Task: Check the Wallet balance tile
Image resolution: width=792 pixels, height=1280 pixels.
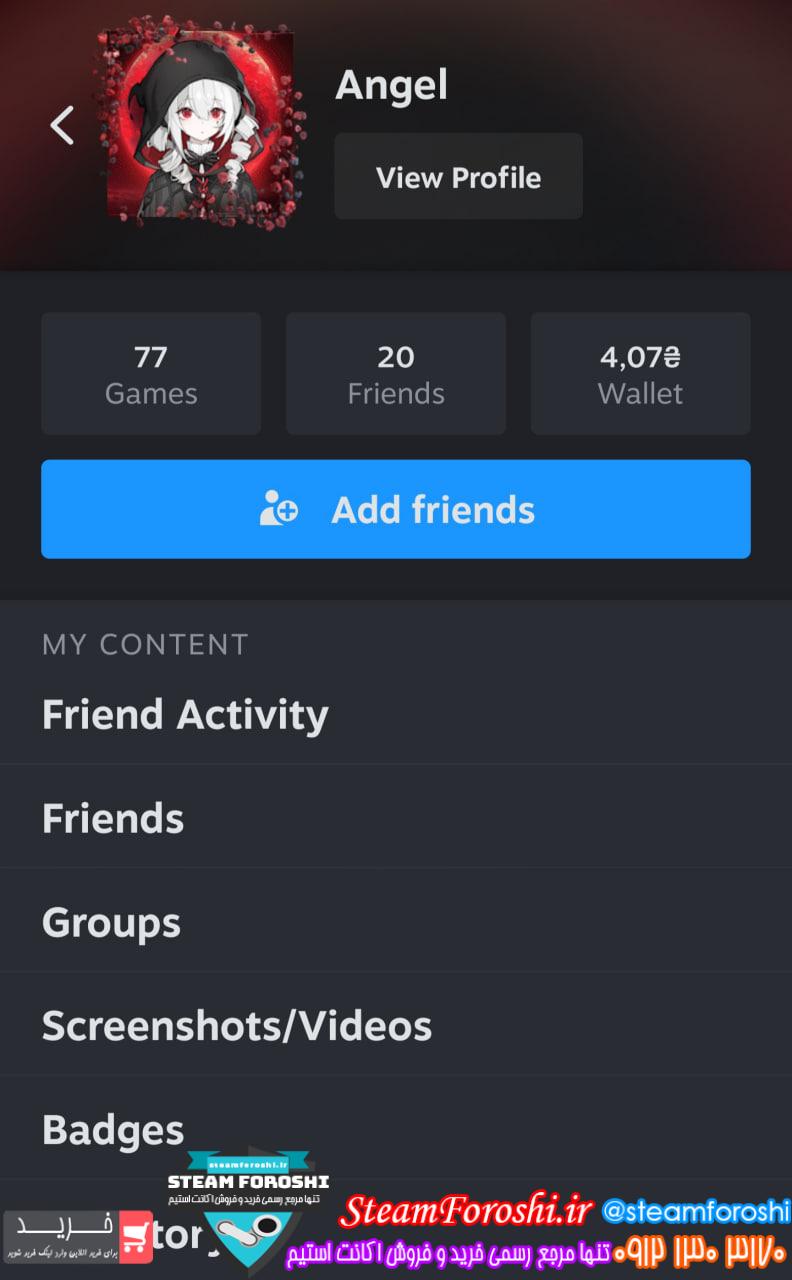Action: tap(640, 374)
